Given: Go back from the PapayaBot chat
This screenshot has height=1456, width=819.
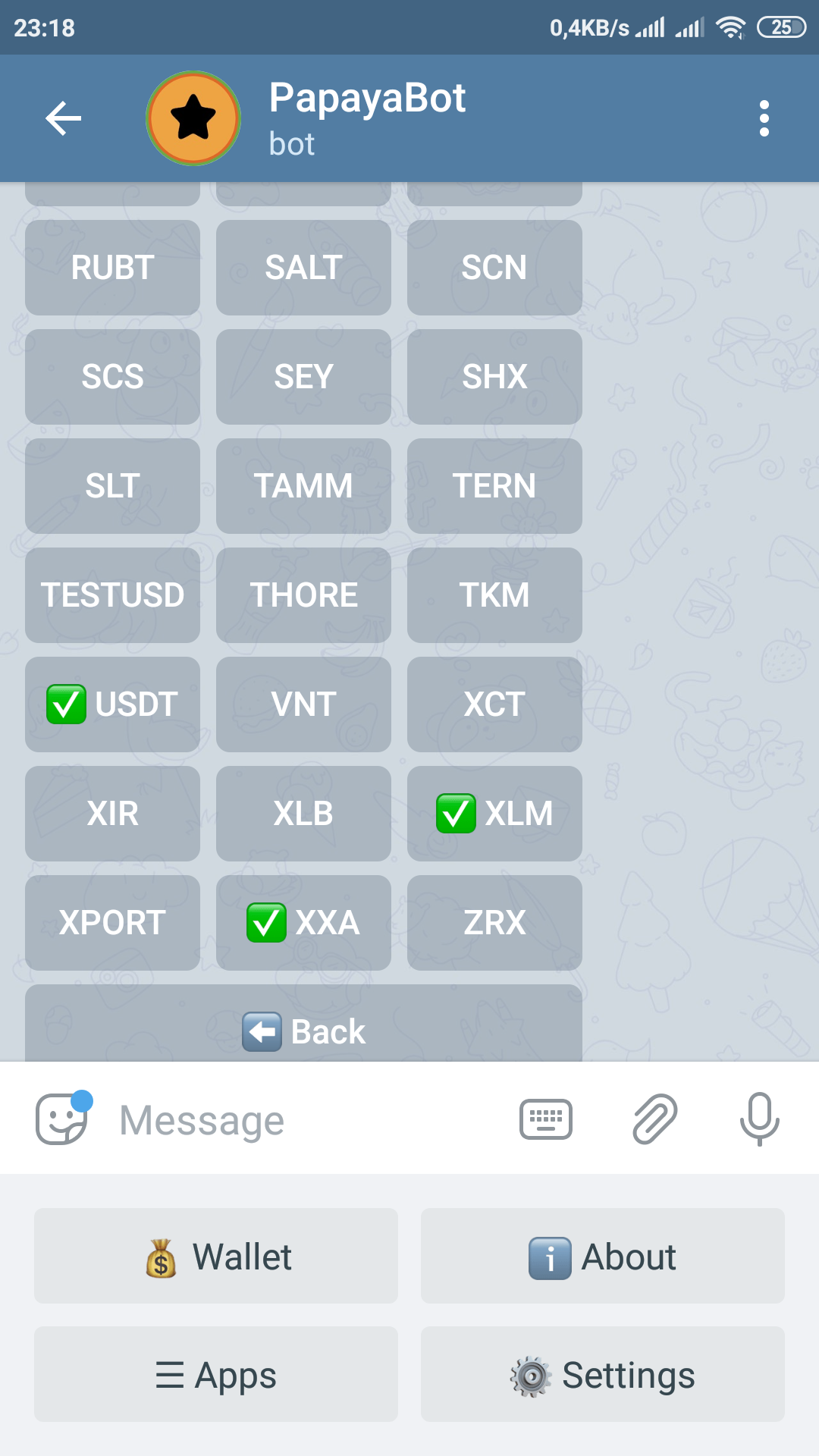Looking at the screenshot, I should pyautogui.click(x=63, y=118).
